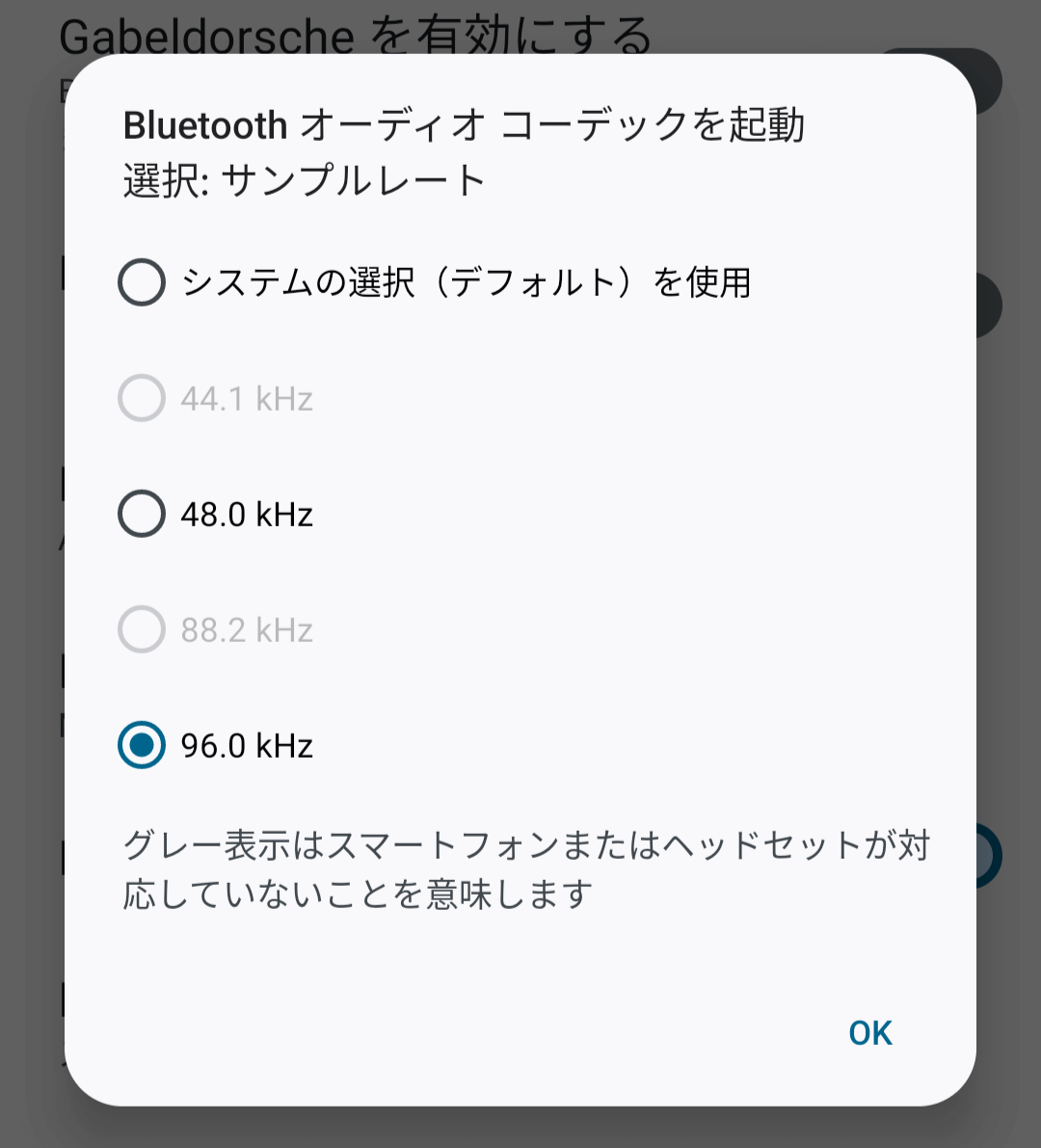Select the 96.0 kHz radio button
The width and height of the screenshot is (1041, 1148).
[142, 745]
